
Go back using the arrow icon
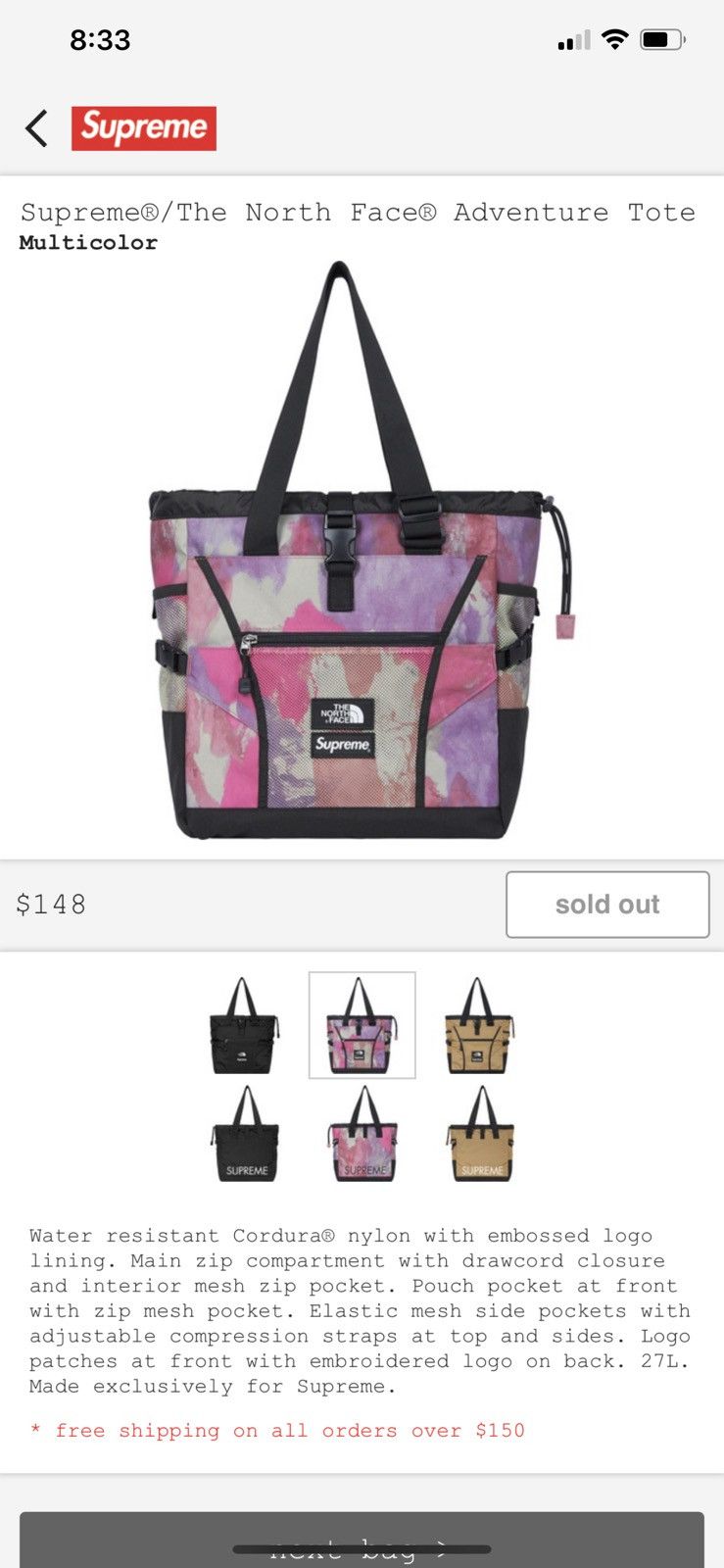(37, 128)
